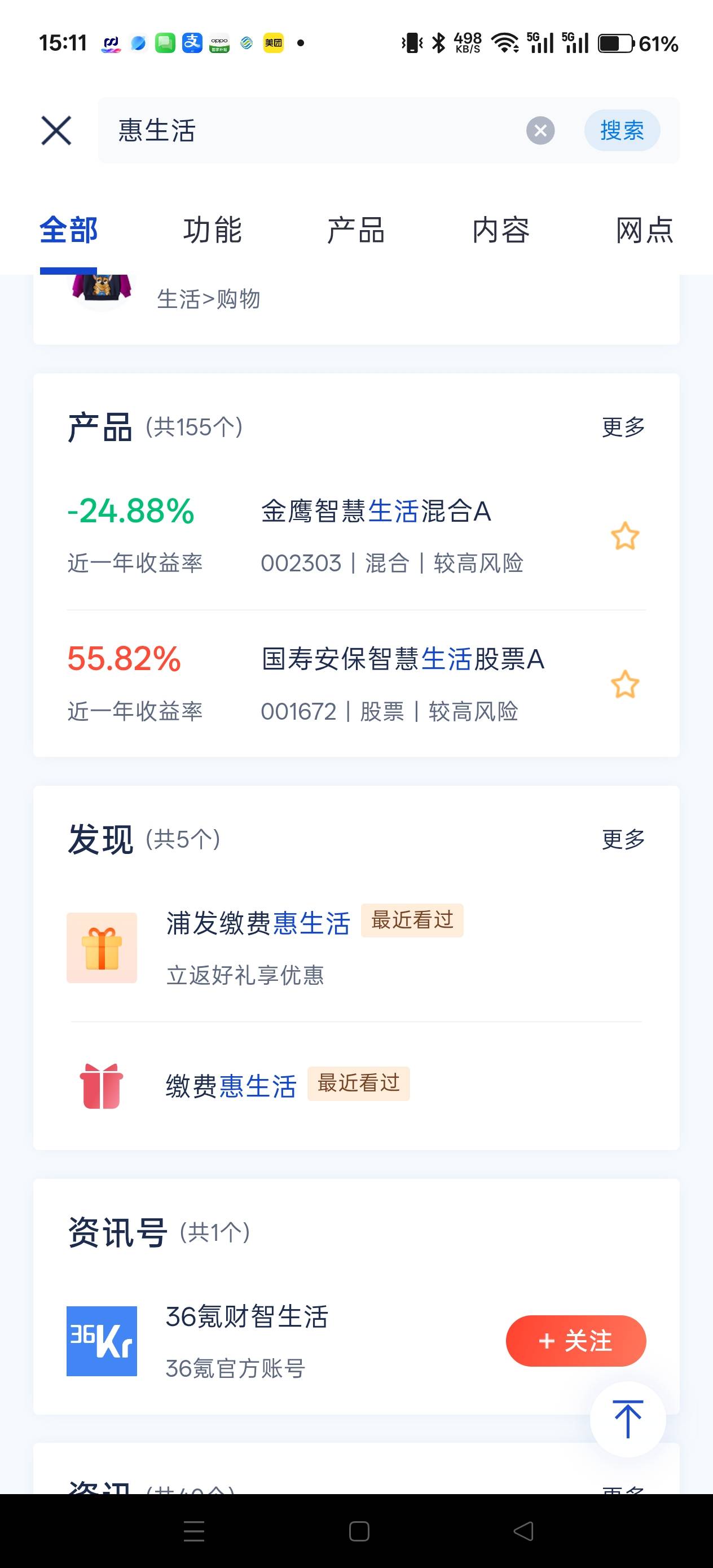Switch to the 网点 tab
The image size is (713, 1568).
pyautogui.click(x=644, y=230)
